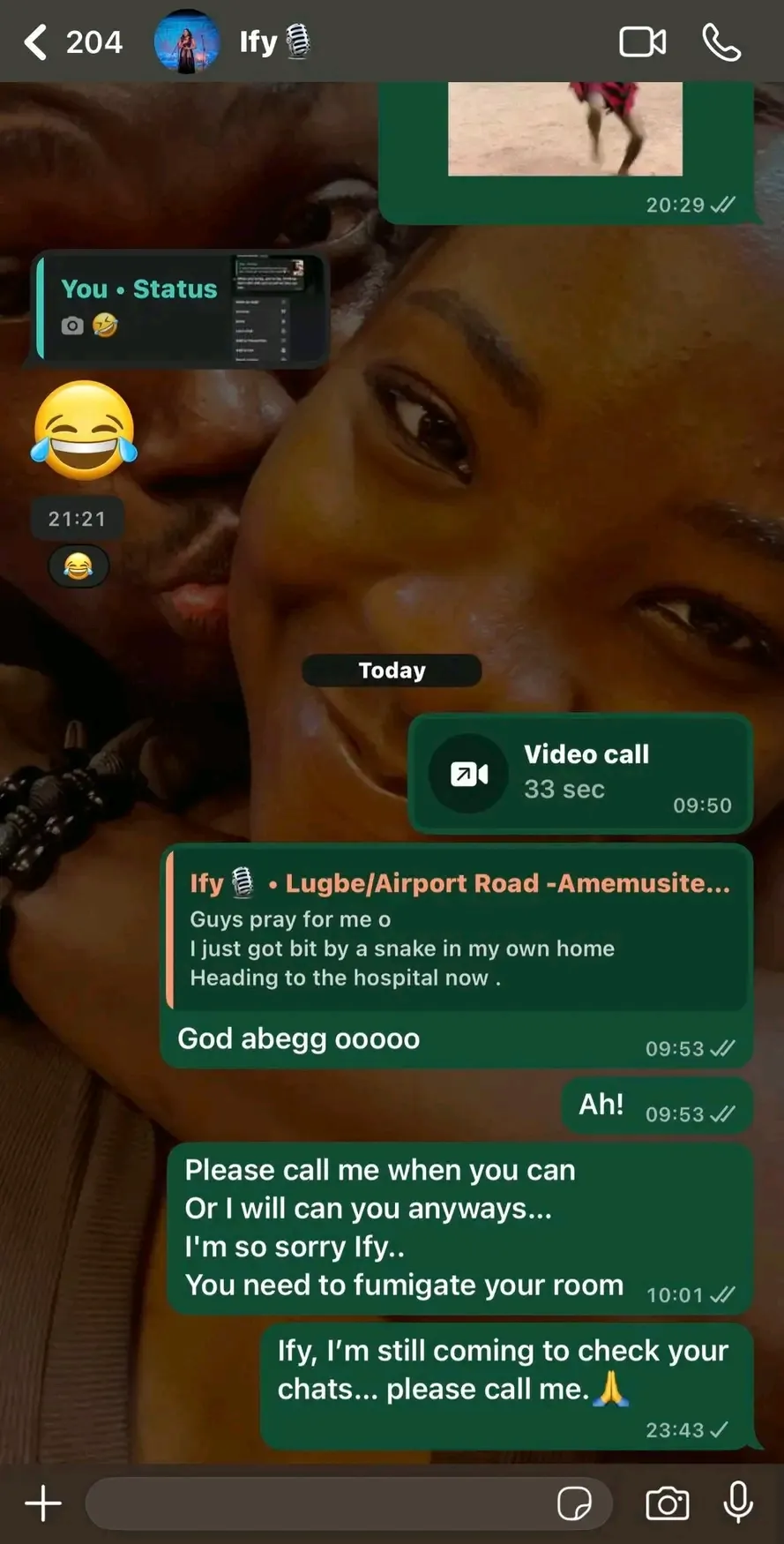Viewport: 784px width, 1544px height.
Task: Go back to the chats list
Action: [35, 41]
